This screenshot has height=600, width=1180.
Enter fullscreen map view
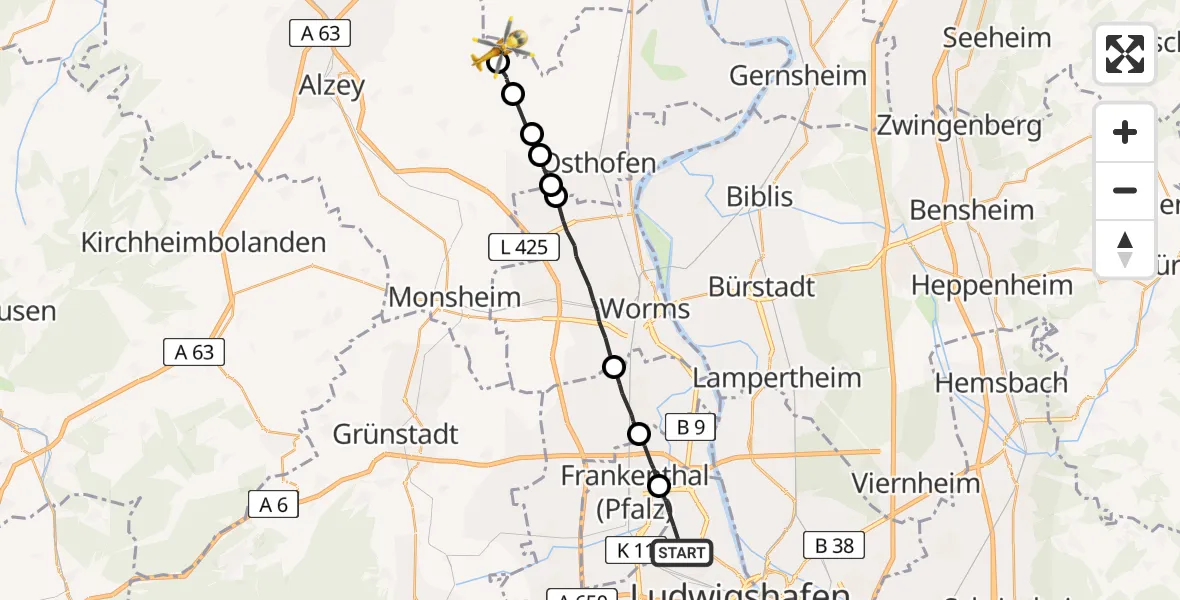pos(1125,54)
